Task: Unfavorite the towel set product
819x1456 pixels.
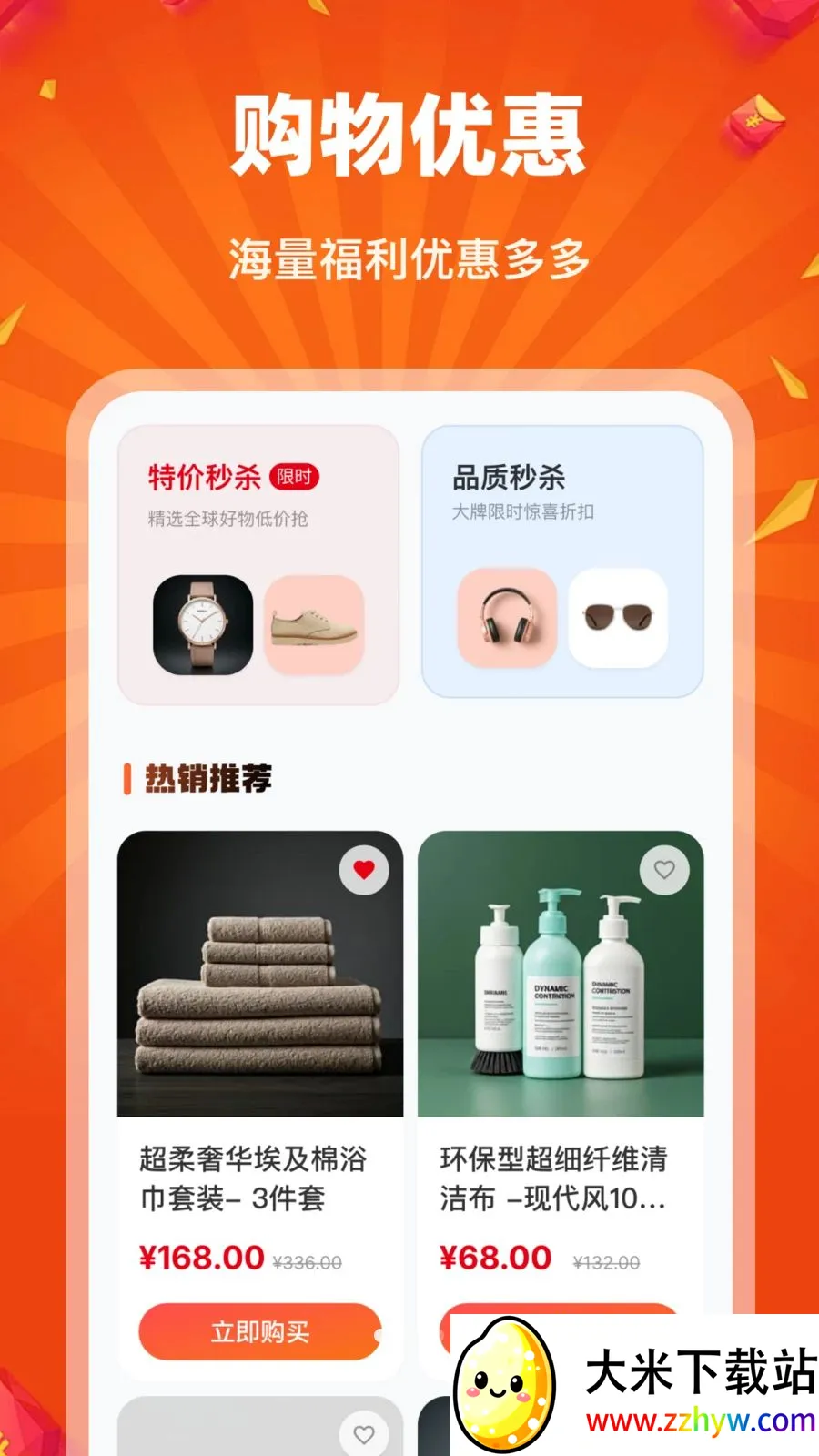Action: 365,870
